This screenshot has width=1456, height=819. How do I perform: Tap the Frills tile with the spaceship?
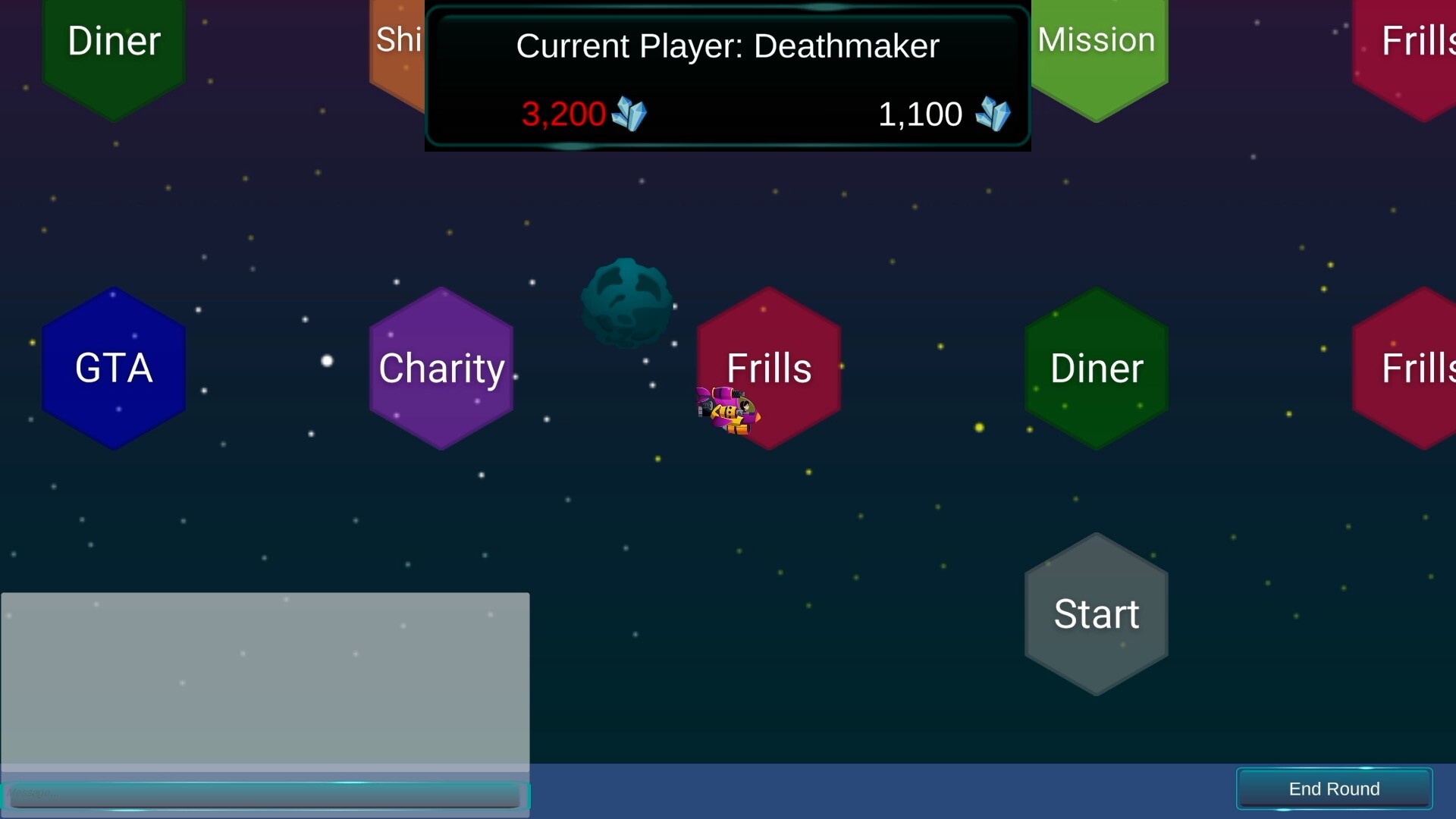click(x=769, y=356)
